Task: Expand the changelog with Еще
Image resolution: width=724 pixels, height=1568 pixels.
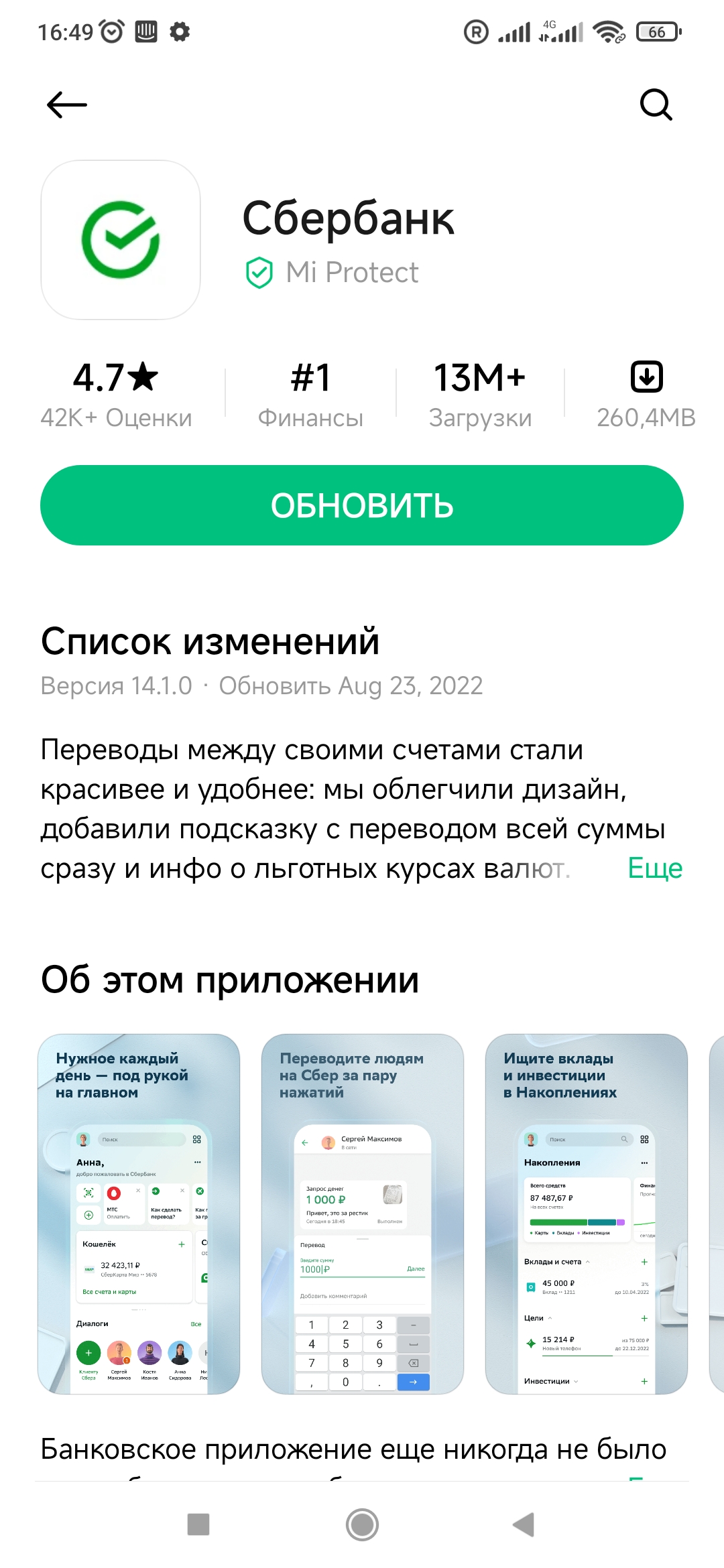Action: (654, 868)
